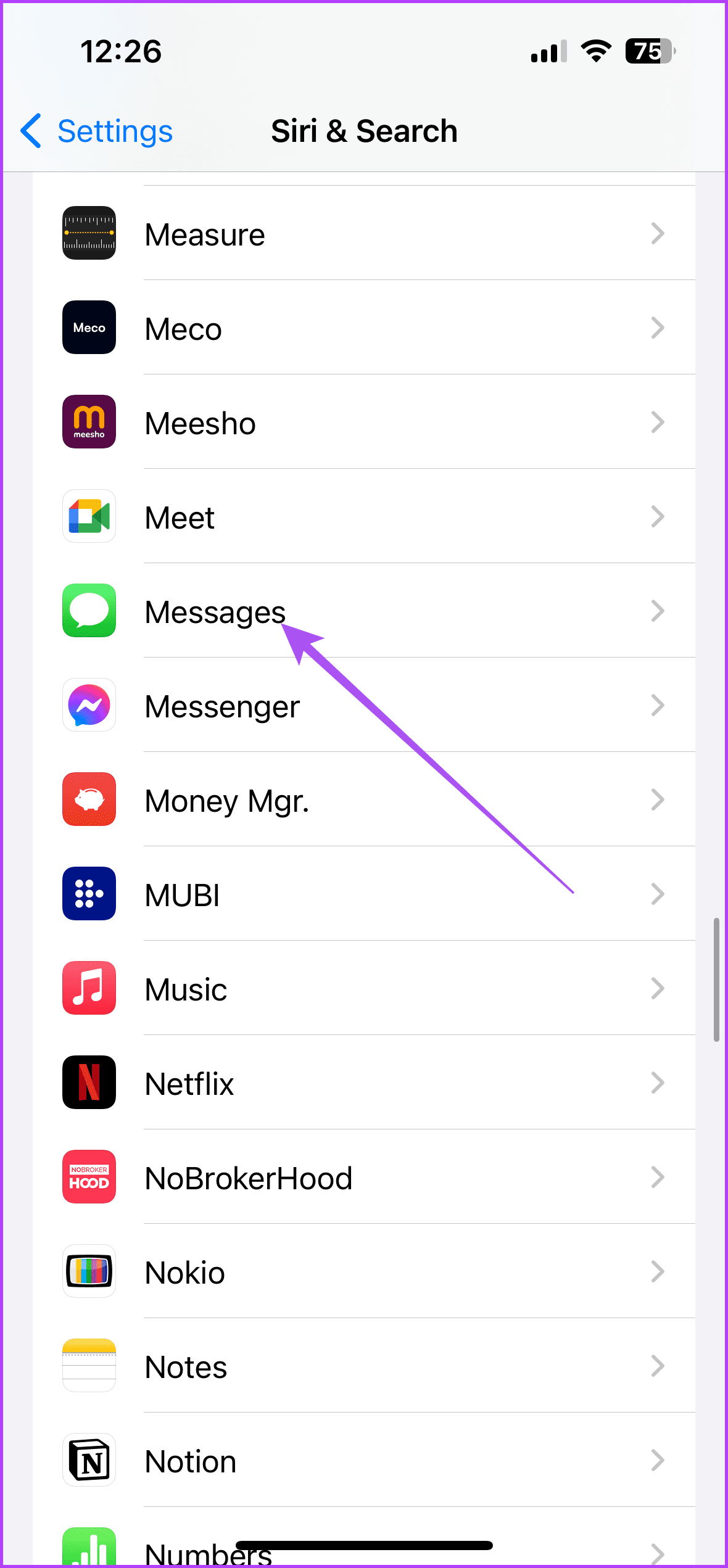Tap the MUBI app icon
The image size is (728, 1568).
point(89,894)
